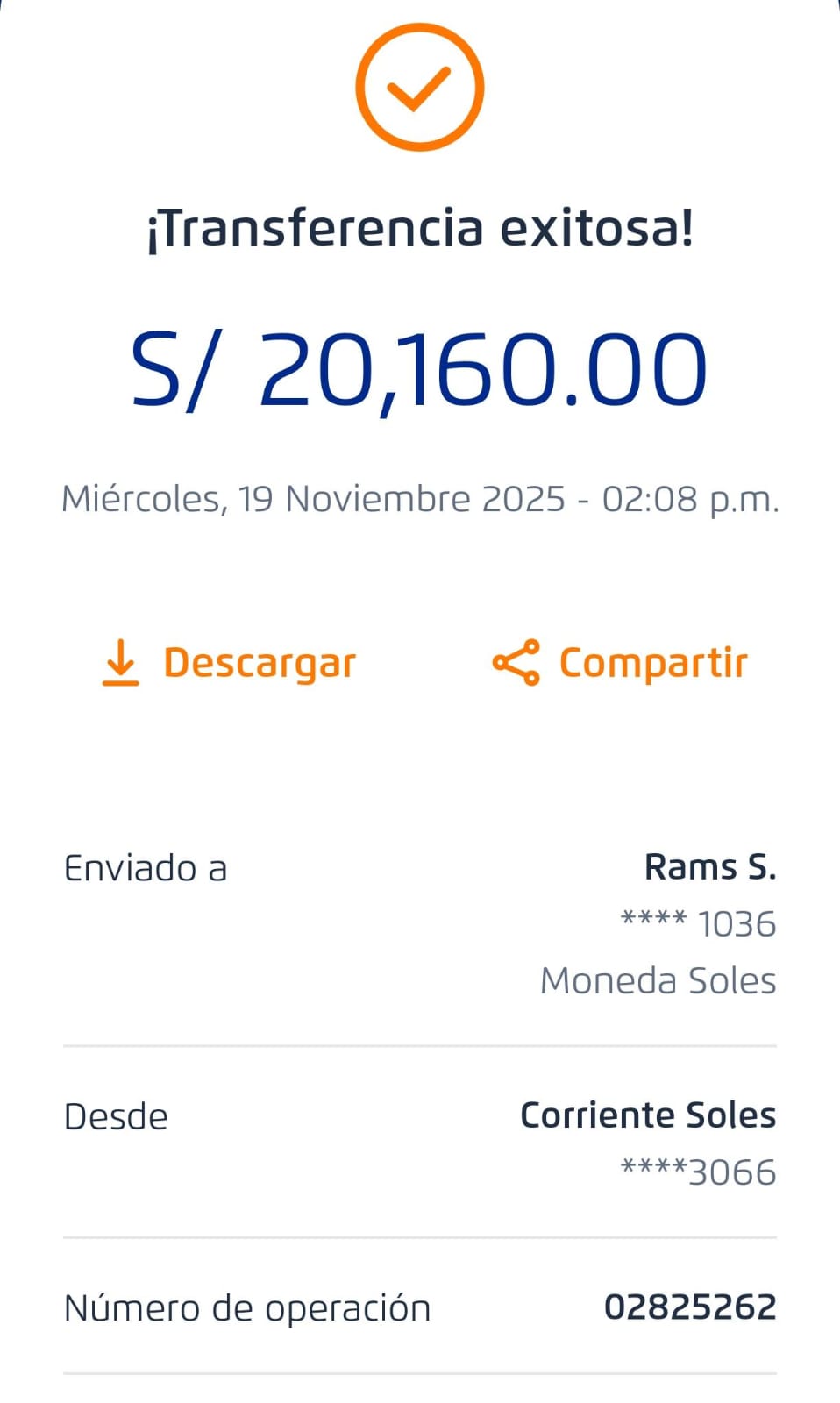Share the receipt using Compartir
The height and width of the screenshot is (1403, 840).
tap(620, 663)
